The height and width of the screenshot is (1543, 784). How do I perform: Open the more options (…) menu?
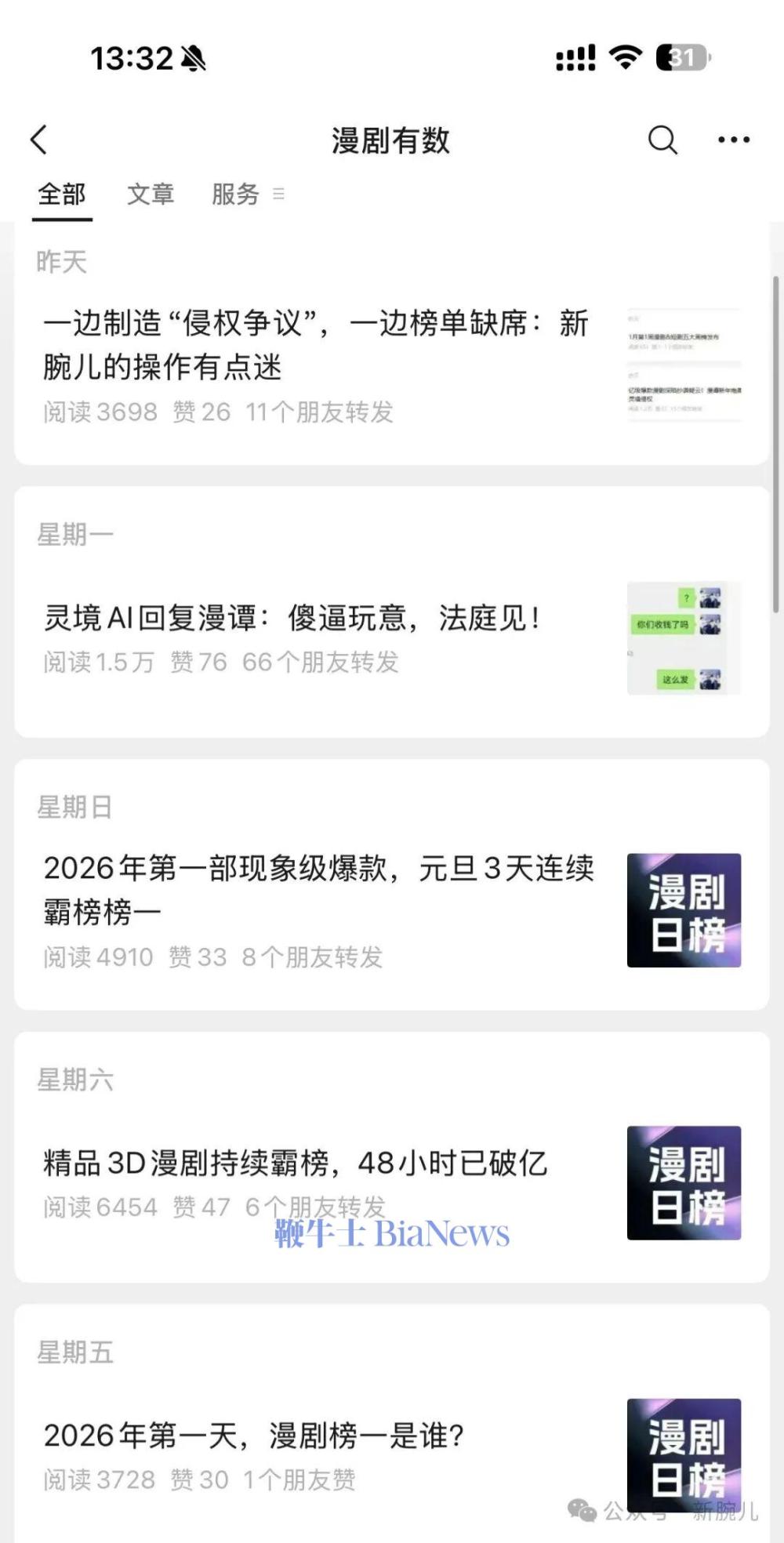pyautogui.click(x=731, y=140)
